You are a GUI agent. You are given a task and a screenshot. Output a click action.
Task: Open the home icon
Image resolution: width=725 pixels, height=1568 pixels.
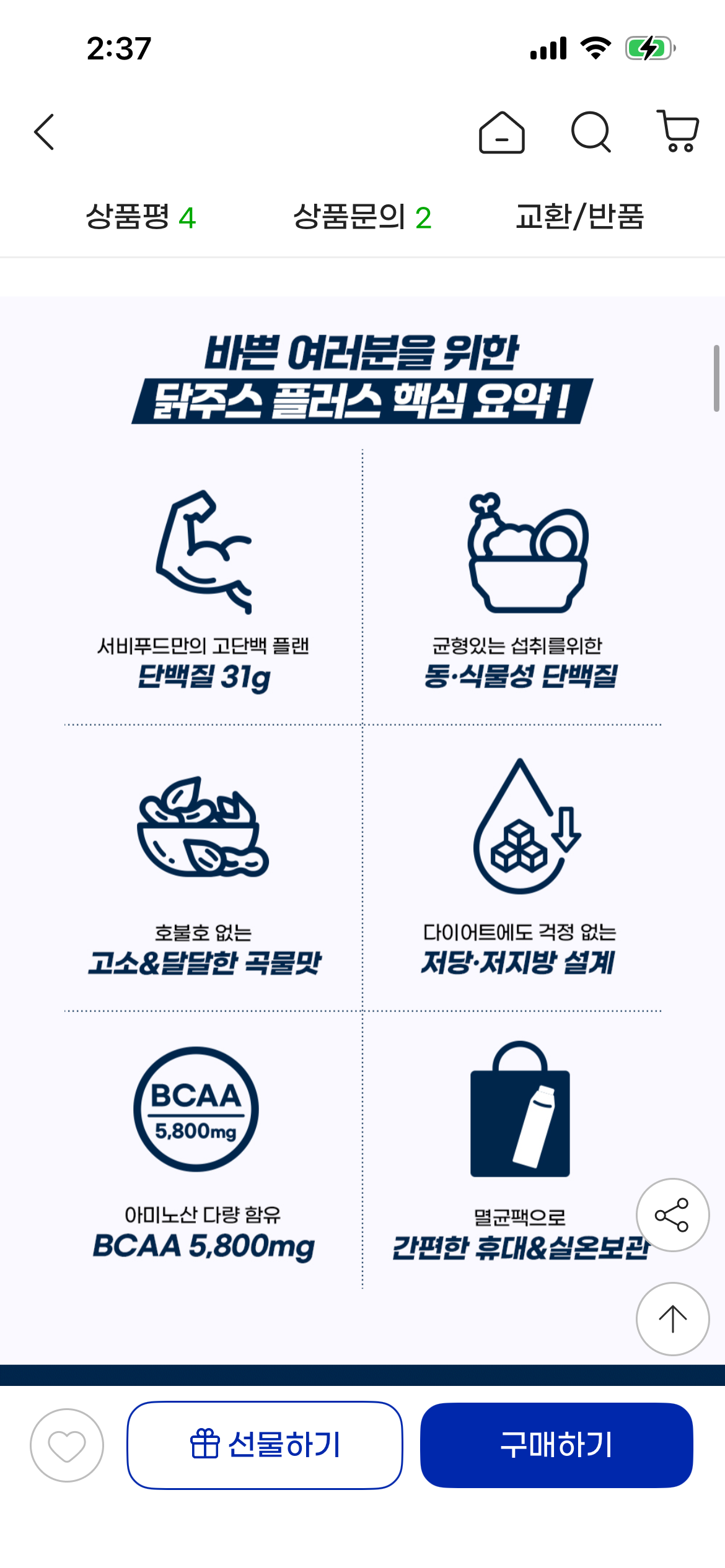(501, 132)
